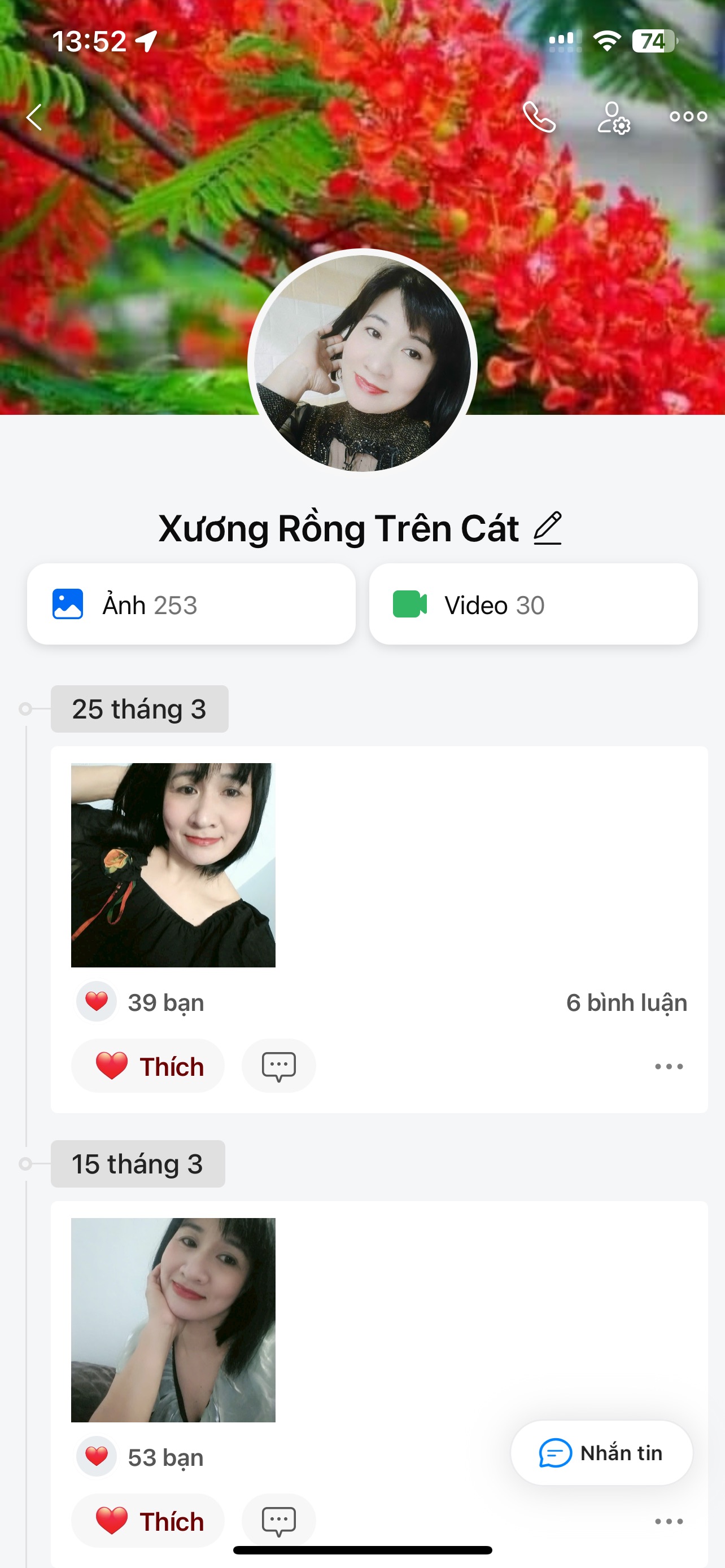Viewport: 725px width, 1568px height.
Task: Start a voice call from the phone icon
Action: [539, 117]
